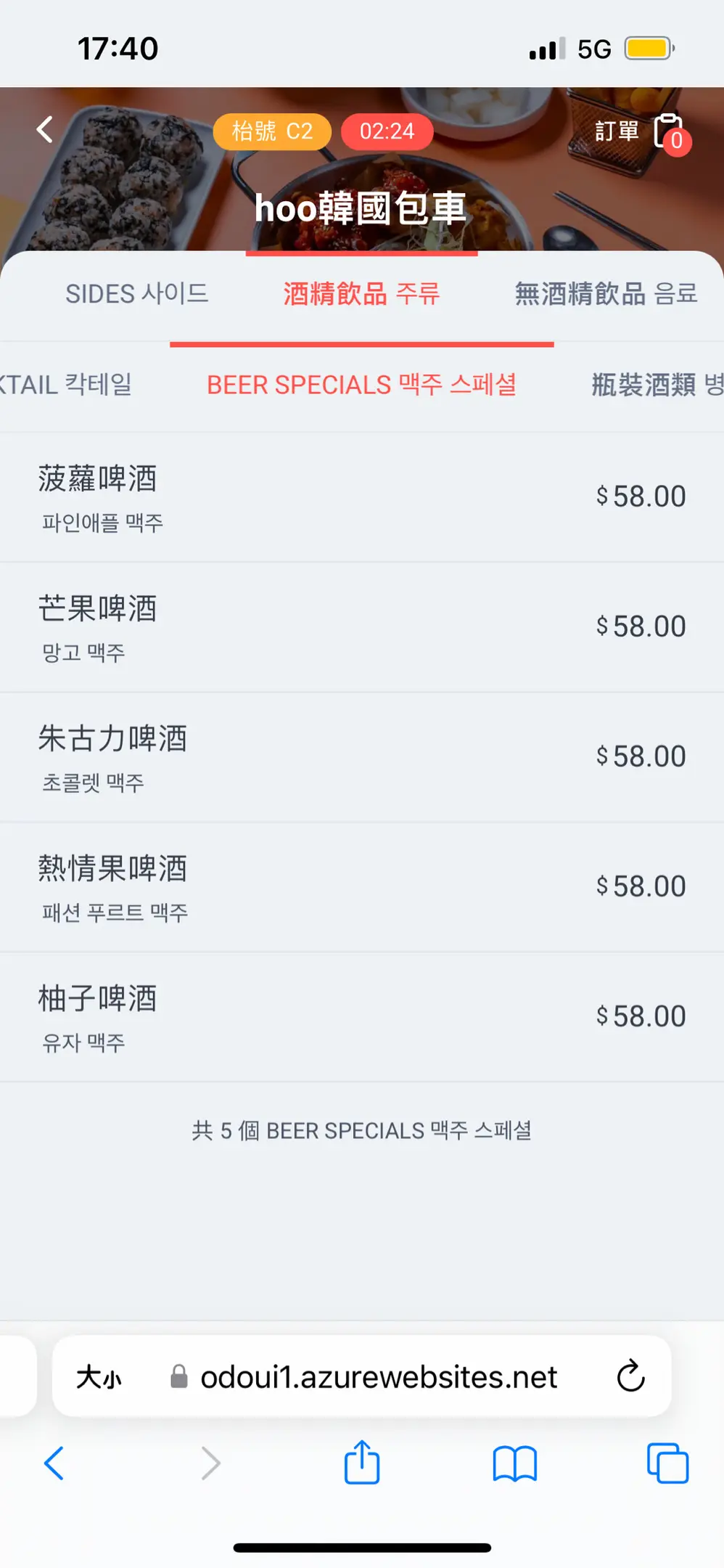Open the 菠蘿啤酒 pineapple beer item
Screen dimensions: 724x1568
(362, 497)
